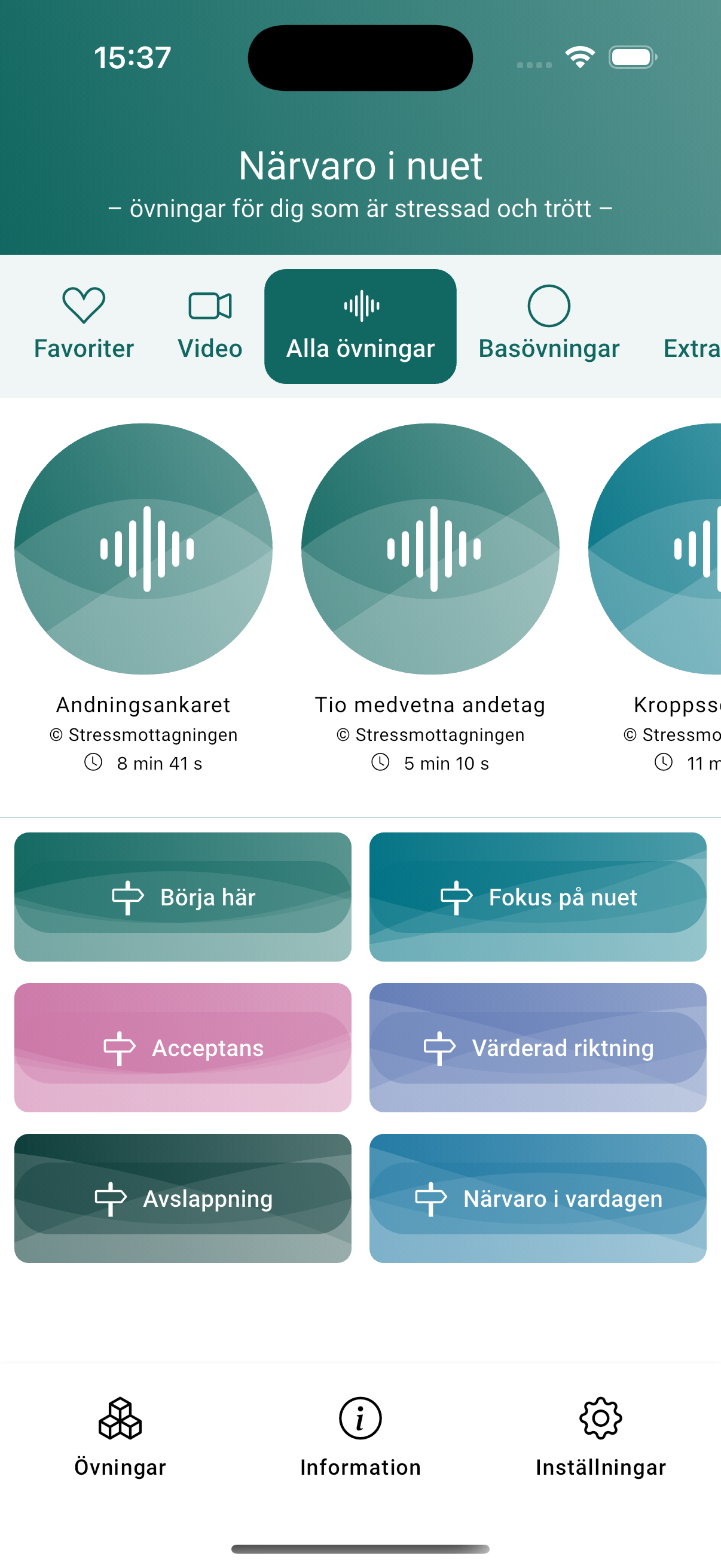Tap the Övningar item in the bottom bar

click(x=120, y=1437)
